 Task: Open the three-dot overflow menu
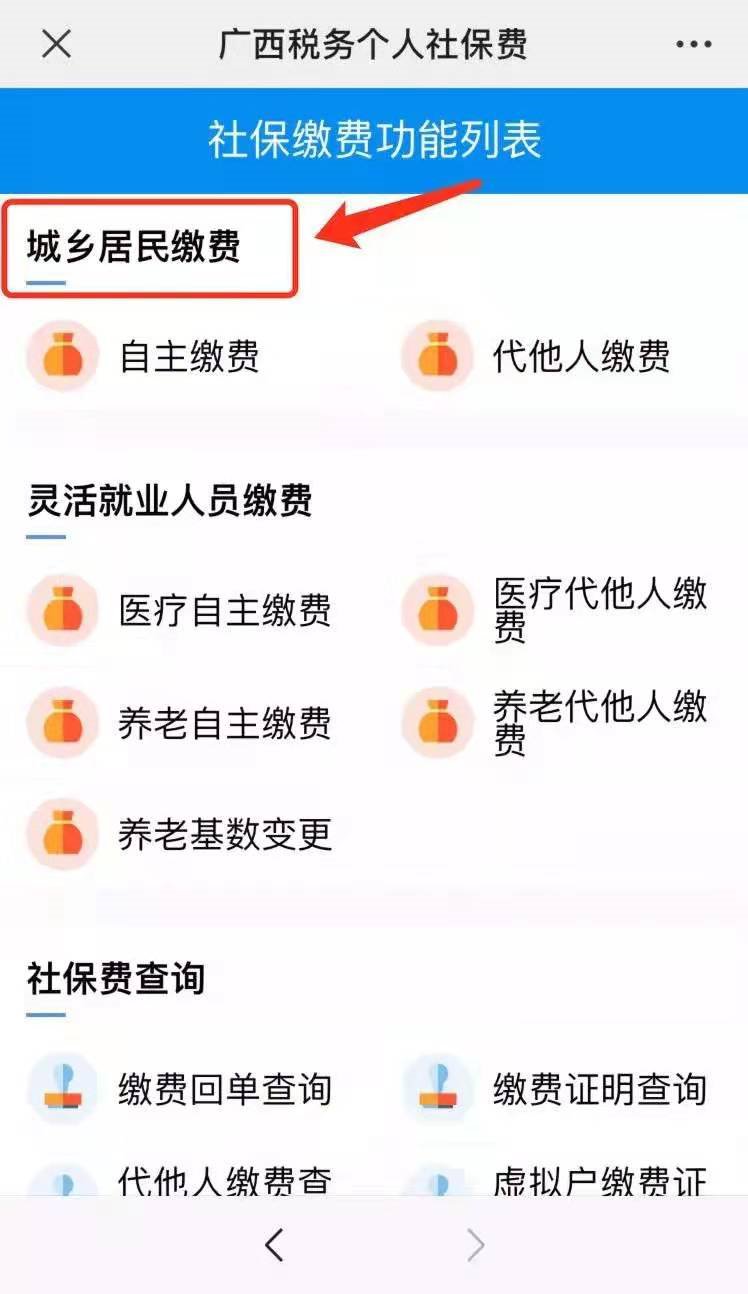click(x=693, y=44)
